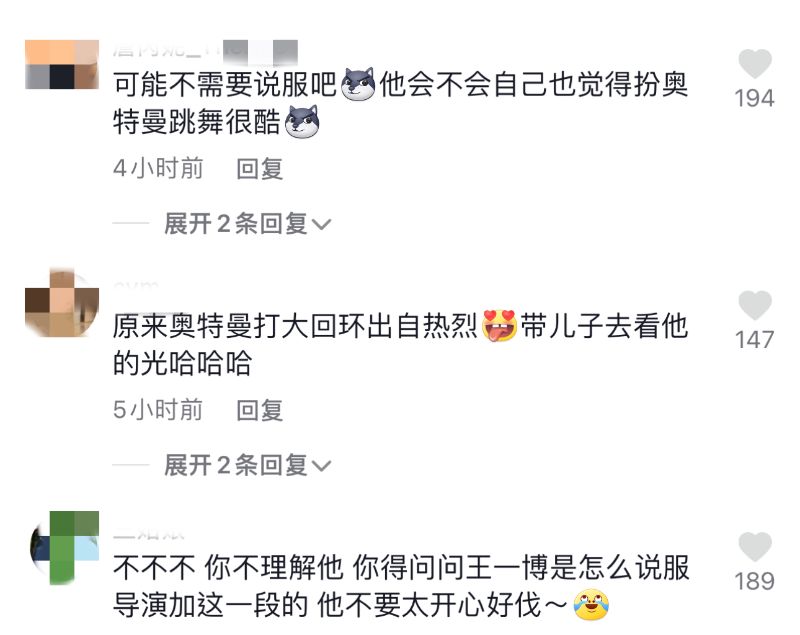This screenshot has height=635, width=800.
Task: Like the comment with 194 likes
Action: [755, 64]
